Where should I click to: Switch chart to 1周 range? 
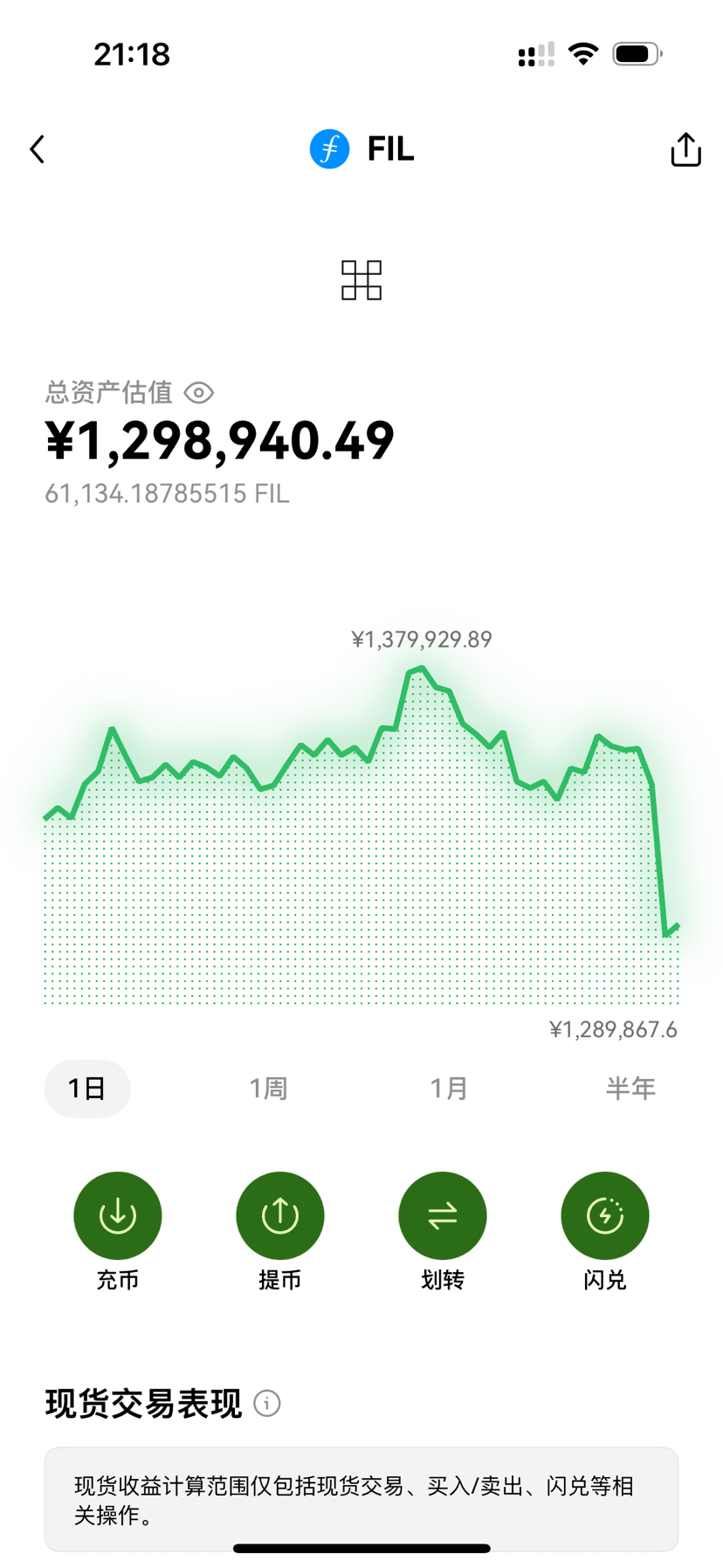click(268, 1089)
